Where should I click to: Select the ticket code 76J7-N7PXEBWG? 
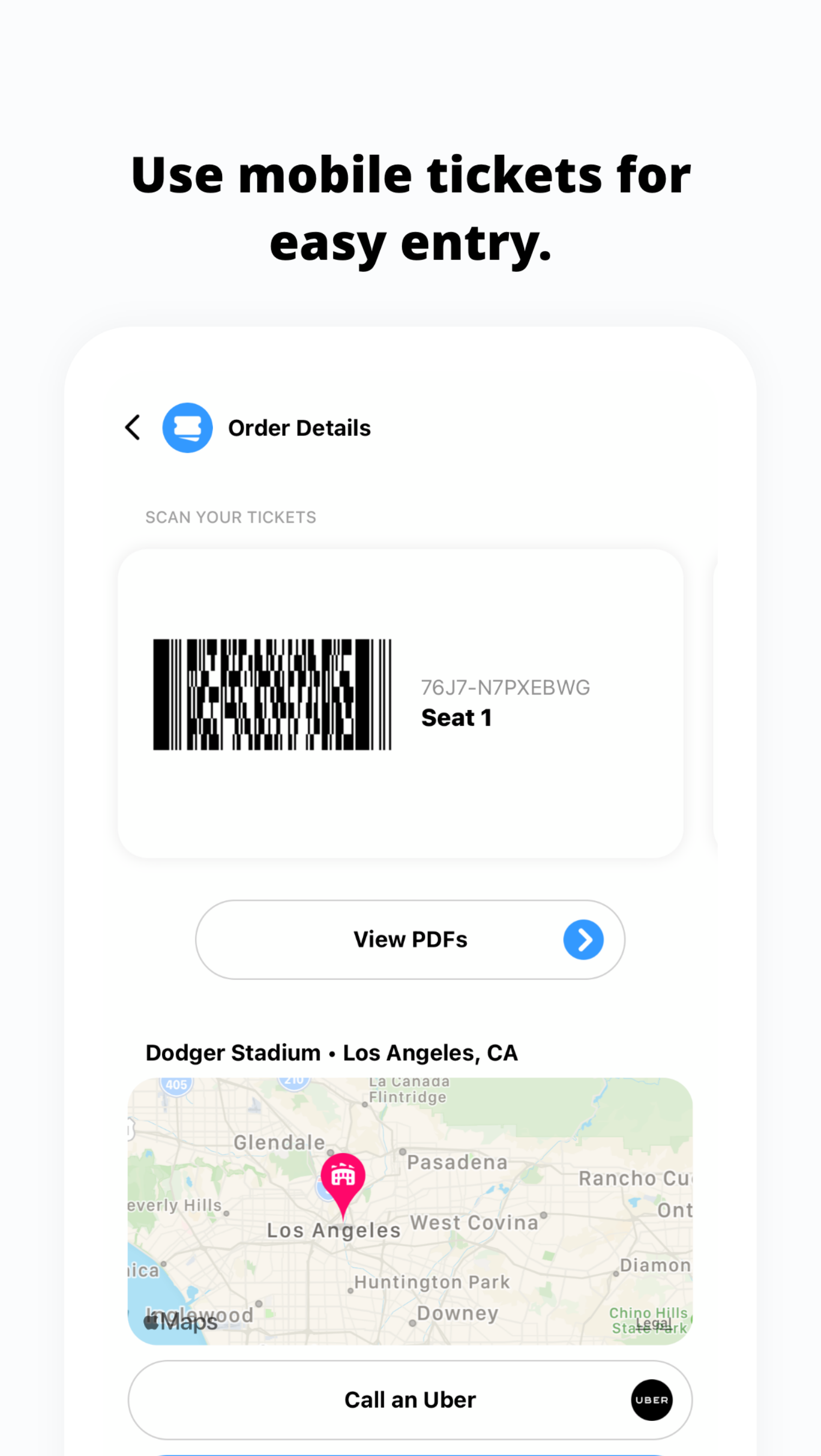pos(505,687)
